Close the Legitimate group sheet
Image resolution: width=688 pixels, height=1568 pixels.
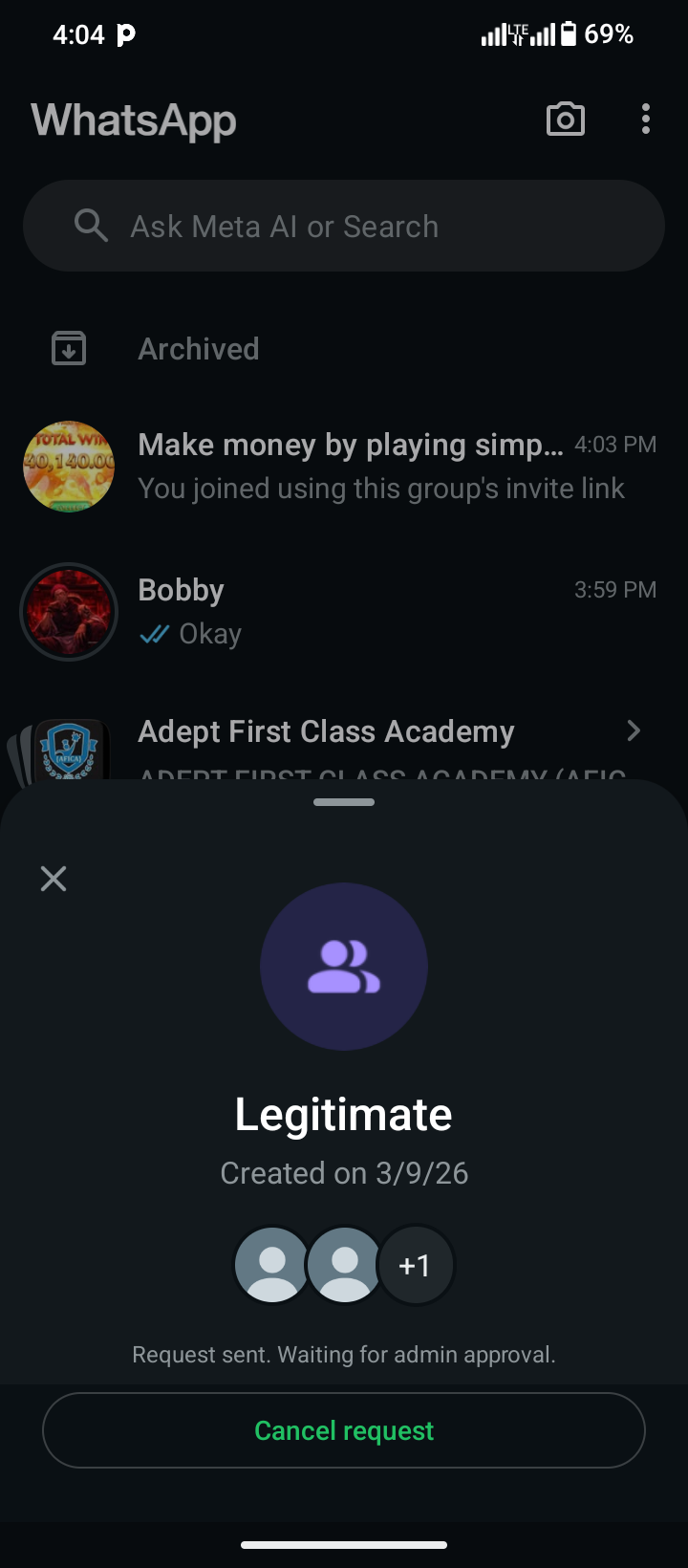pos(54,879)
